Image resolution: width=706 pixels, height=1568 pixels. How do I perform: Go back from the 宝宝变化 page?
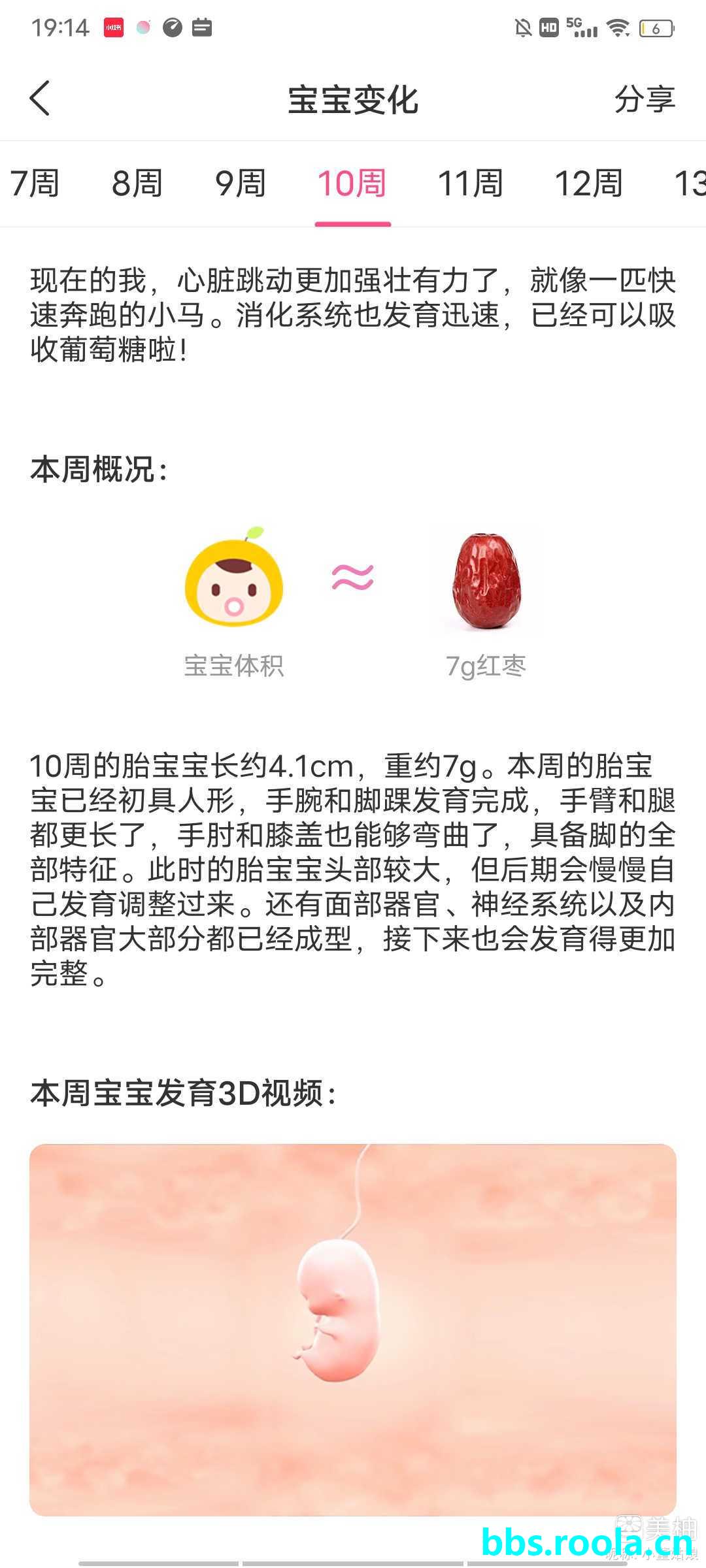[x=41, y=99]
